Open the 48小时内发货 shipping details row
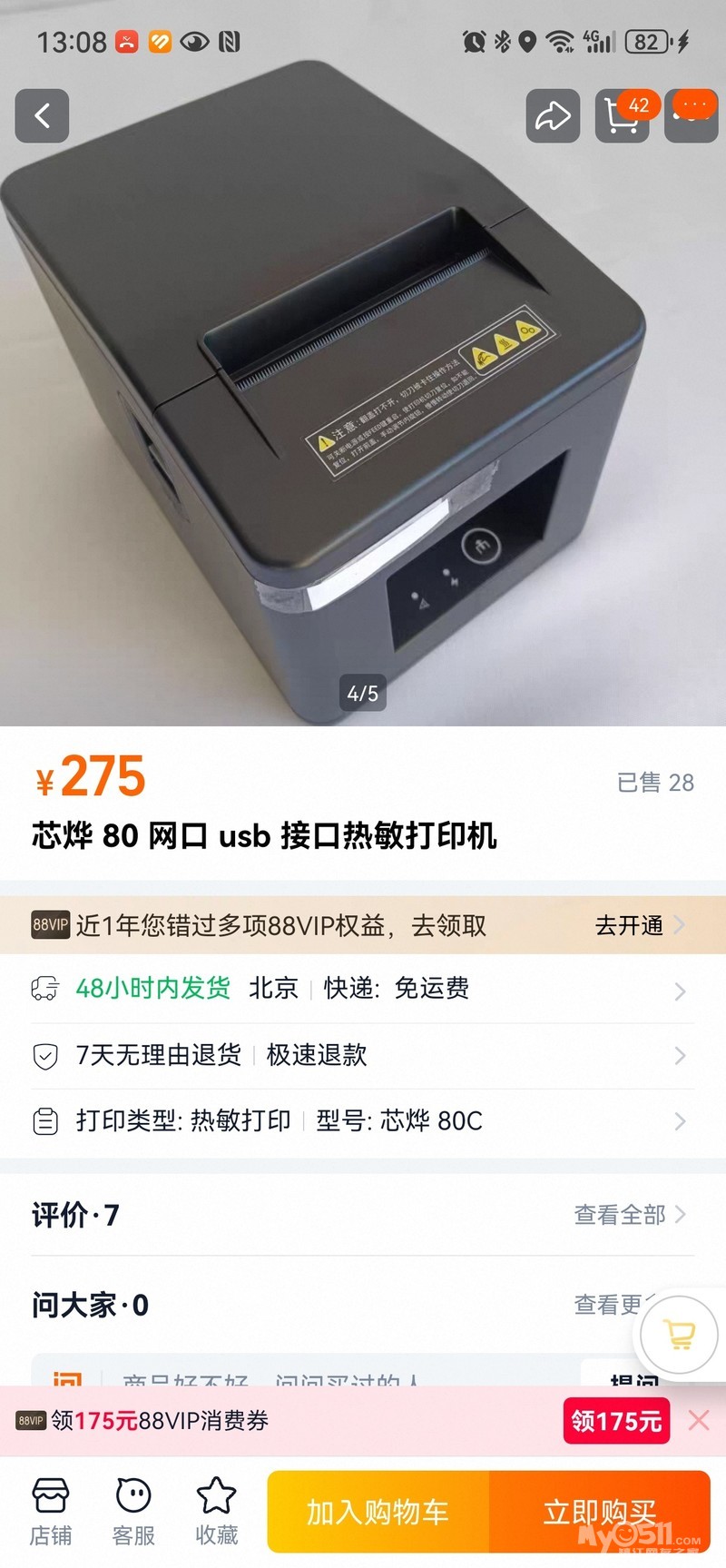726x1568 pixels. click(x=363, y=989)
